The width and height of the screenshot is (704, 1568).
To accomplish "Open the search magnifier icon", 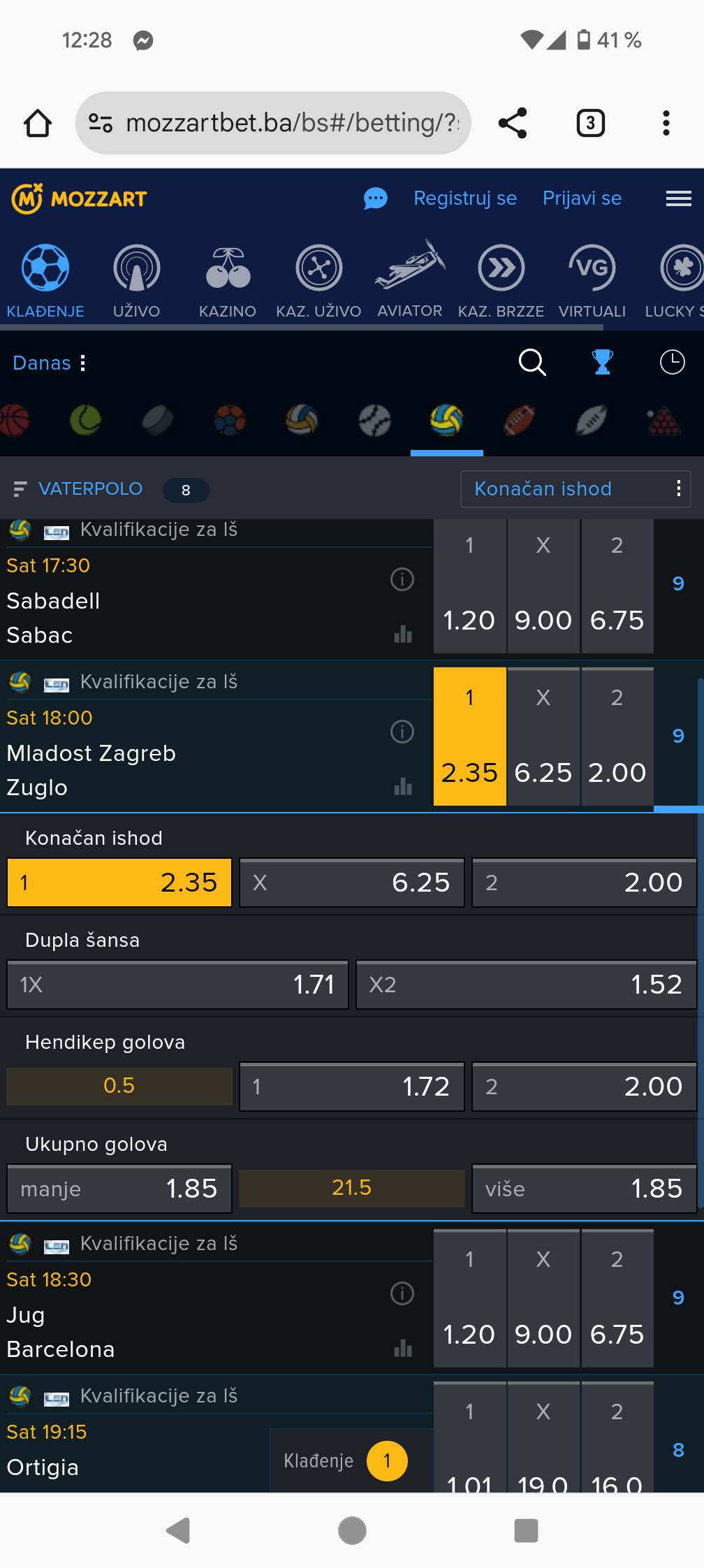I will [x=532, y=363].
